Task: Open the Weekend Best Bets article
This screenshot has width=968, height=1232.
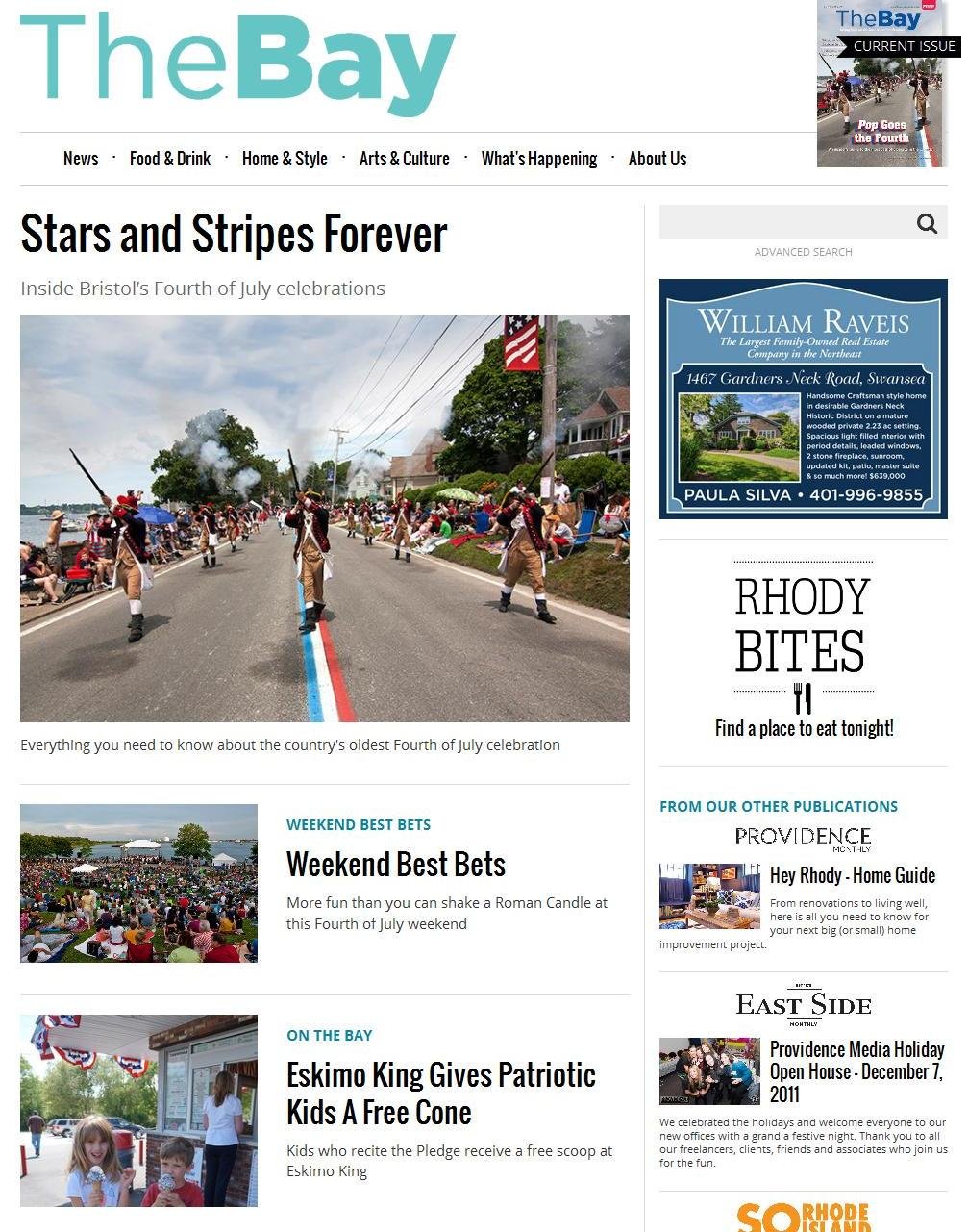Action: pos(395,864)
